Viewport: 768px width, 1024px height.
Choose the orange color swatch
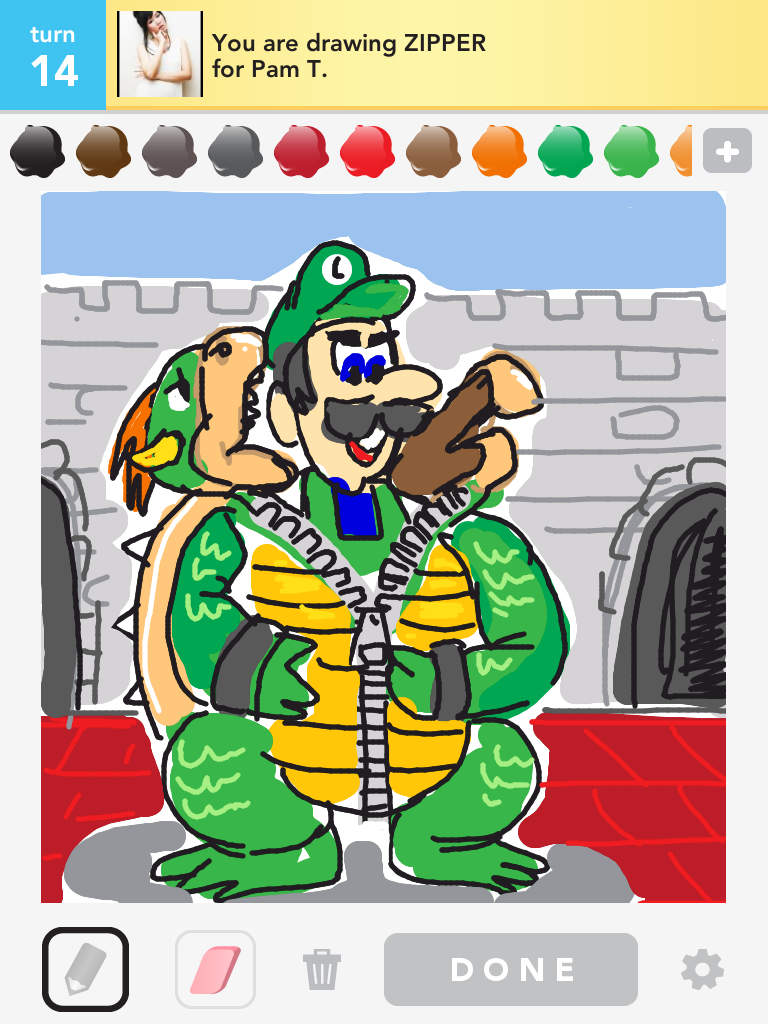499,151
